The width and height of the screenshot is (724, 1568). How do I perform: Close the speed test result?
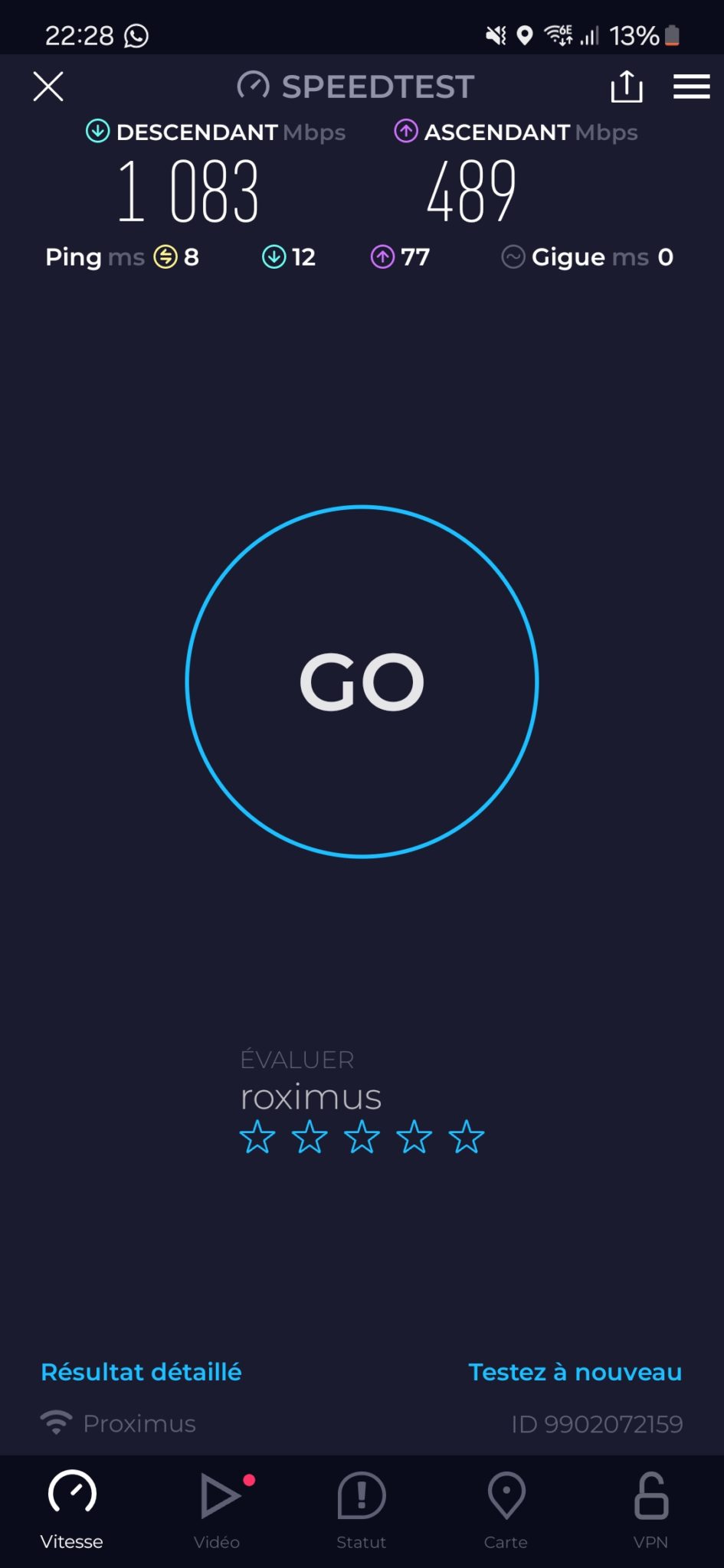point(48,87)
